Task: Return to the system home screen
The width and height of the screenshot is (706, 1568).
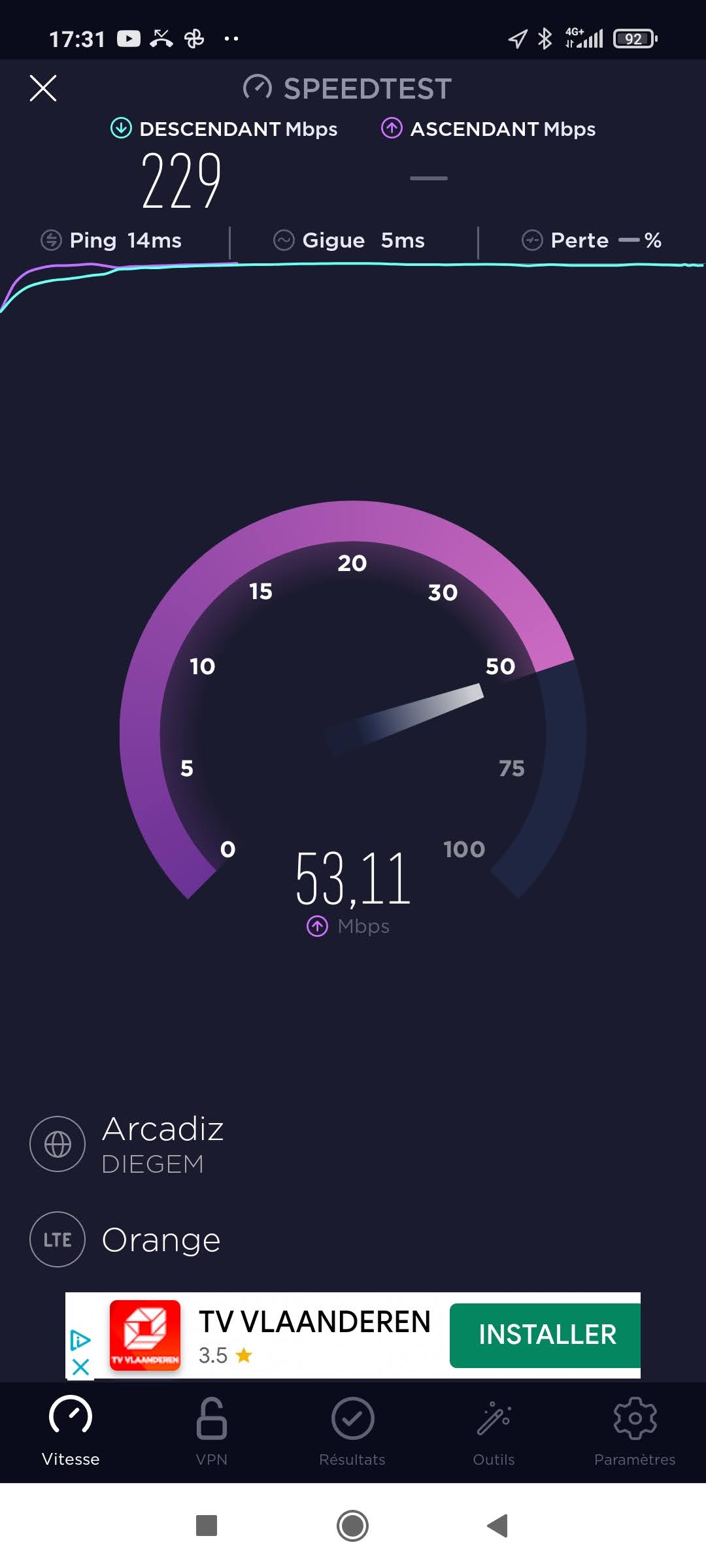Action: (352, 1526)
